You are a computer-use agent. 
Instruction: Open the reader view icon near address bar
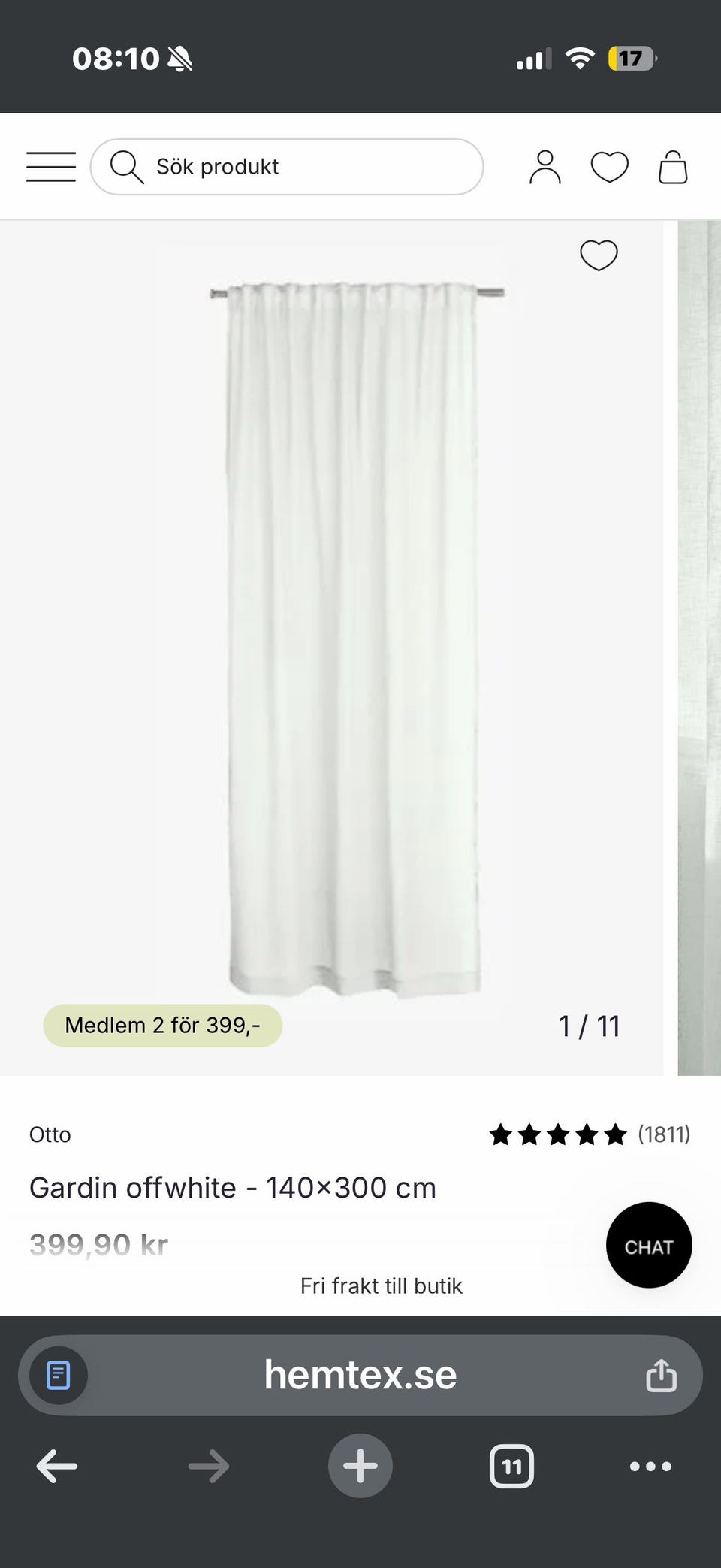tap(58, 1375)
